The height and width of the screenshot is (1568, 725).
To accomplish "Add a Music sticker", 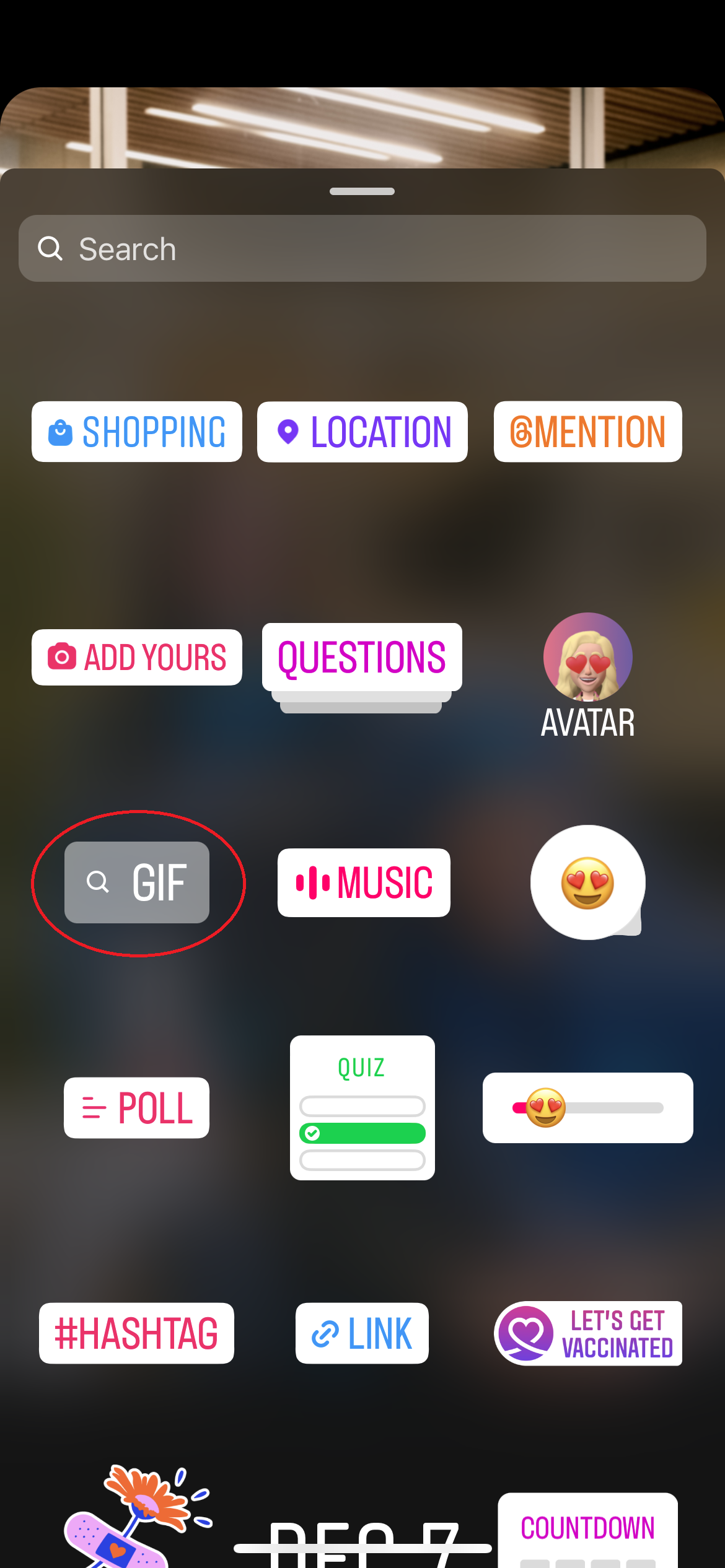I will (x=364, y=882).
